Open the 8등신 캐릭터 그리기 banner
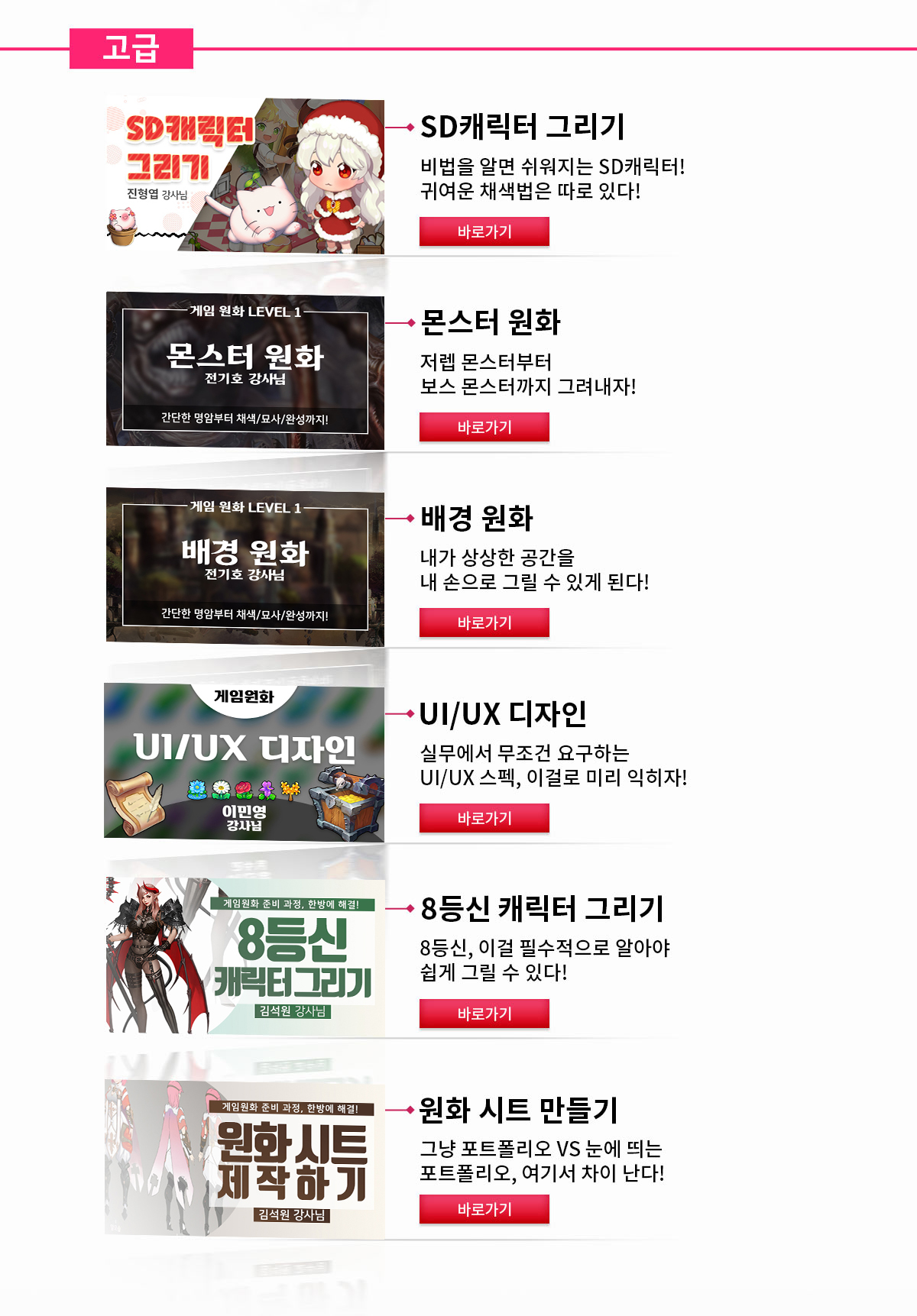 pos(245,956)
